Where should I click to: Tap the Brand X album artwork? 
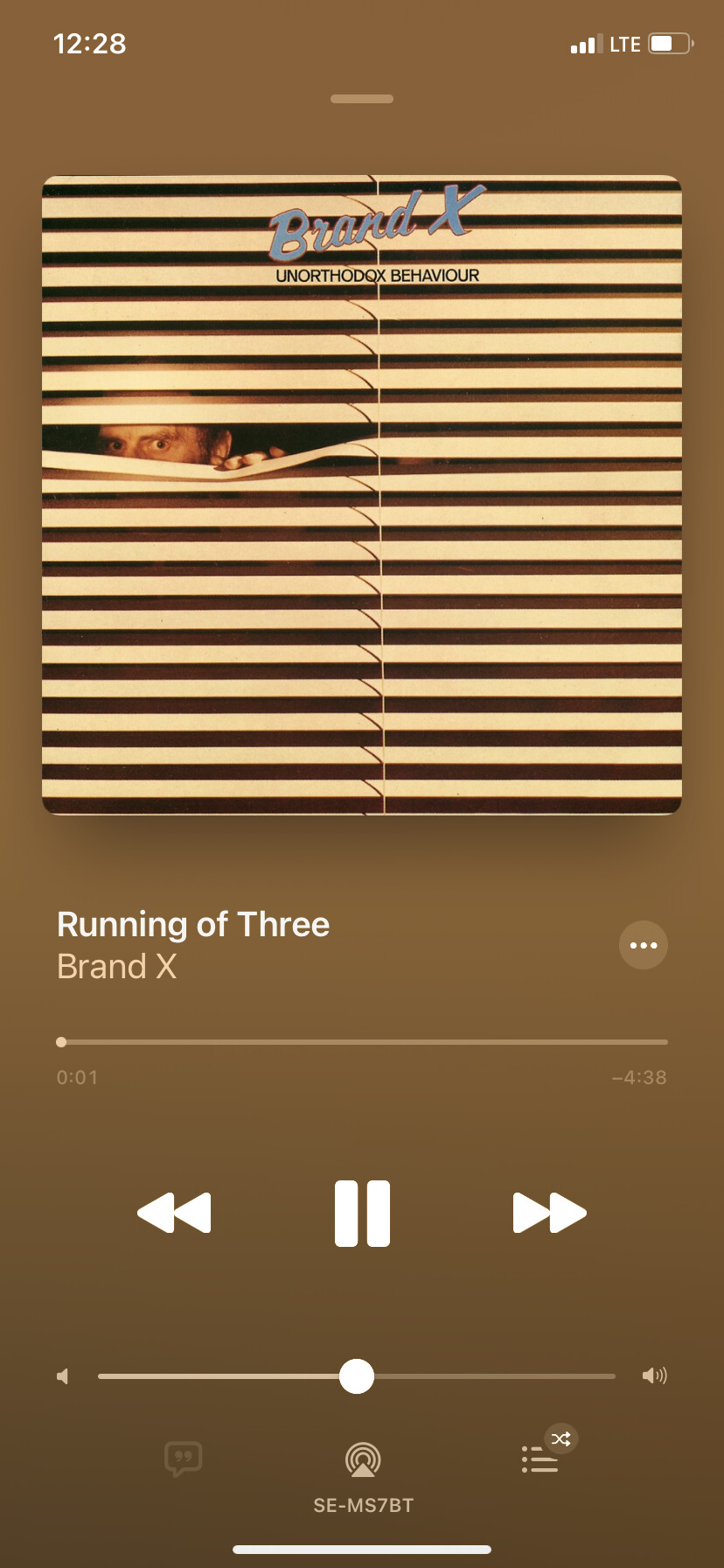coord(362,495)
